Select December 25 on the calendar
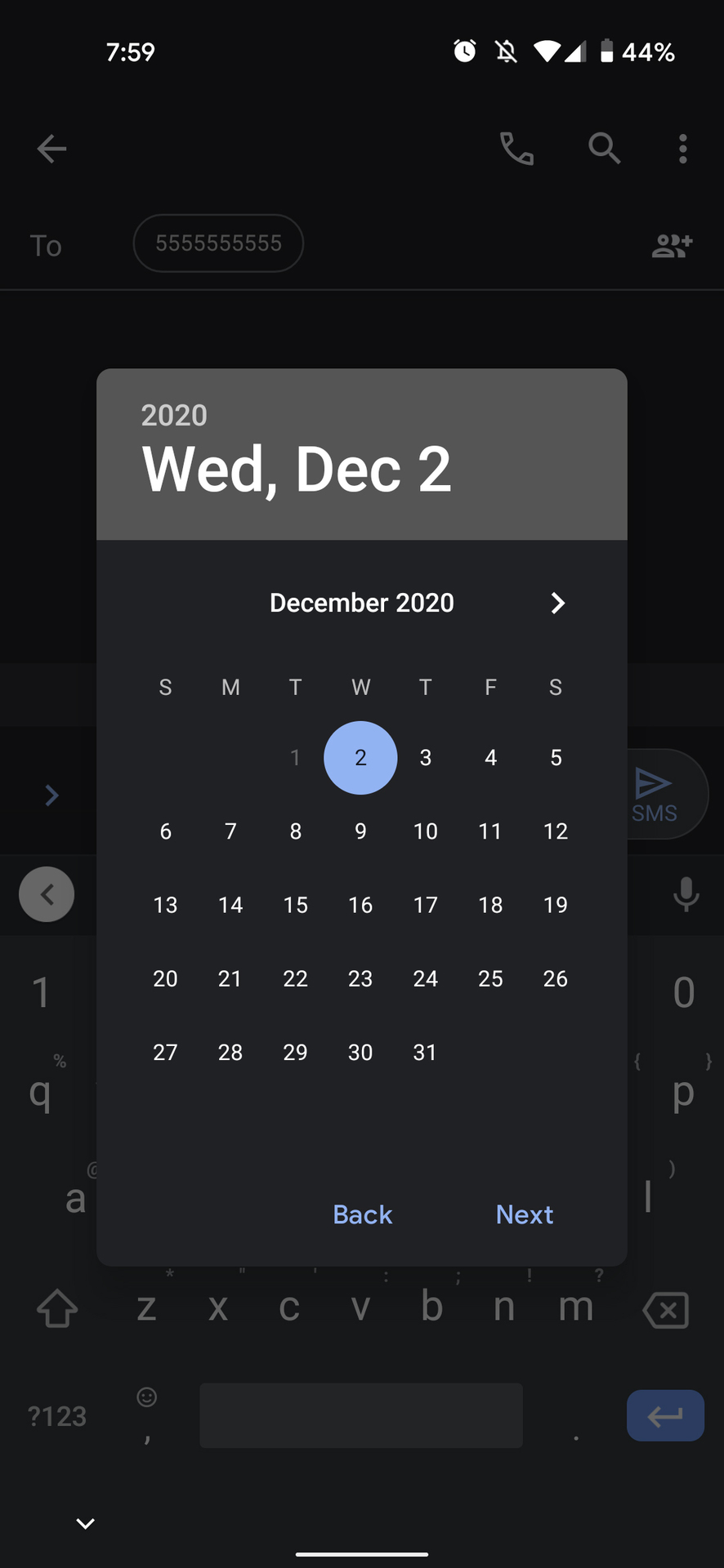Screen dimensions: 724x1568 [x=490, y=978]
